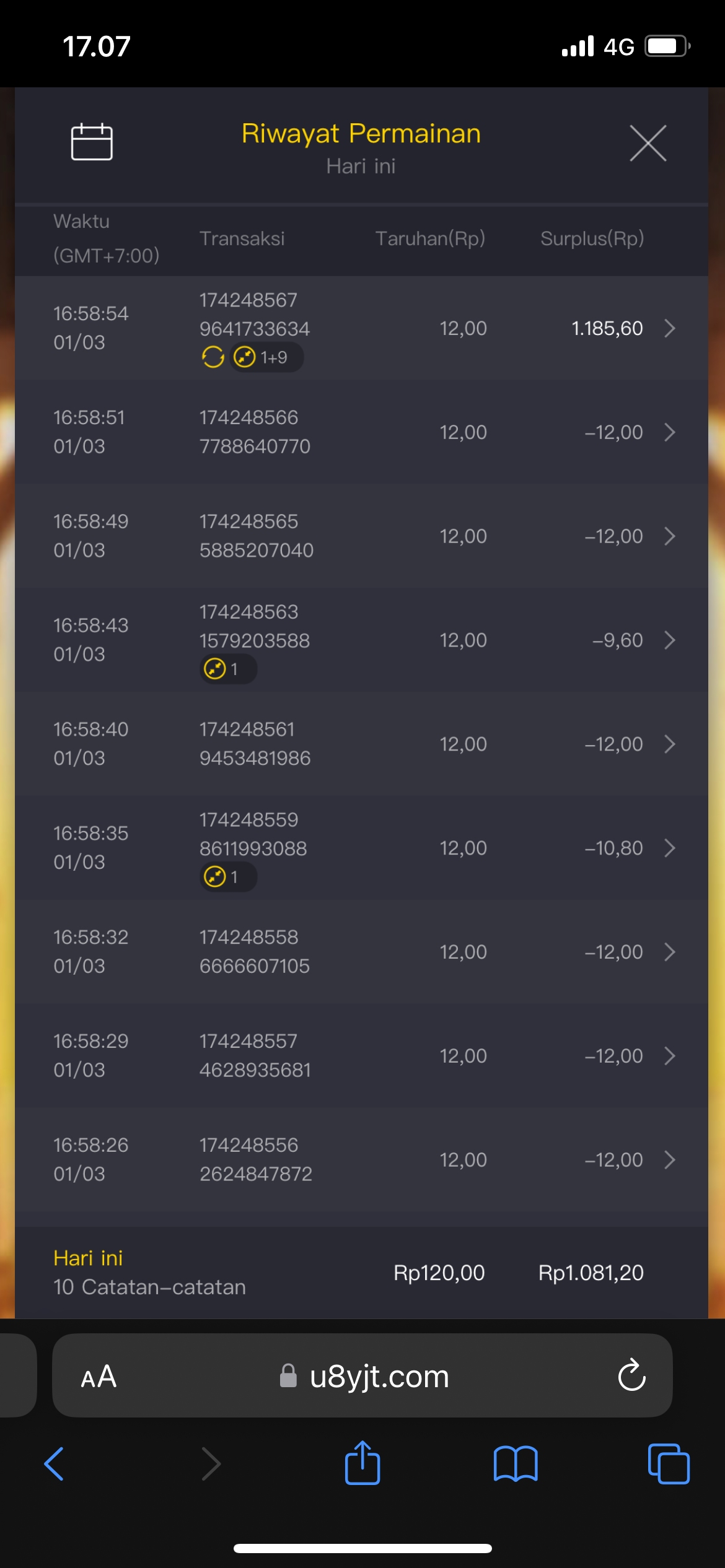Open transaction details for 16:58:54
This screenshot has width=725, height=1568.
point(669,328)
